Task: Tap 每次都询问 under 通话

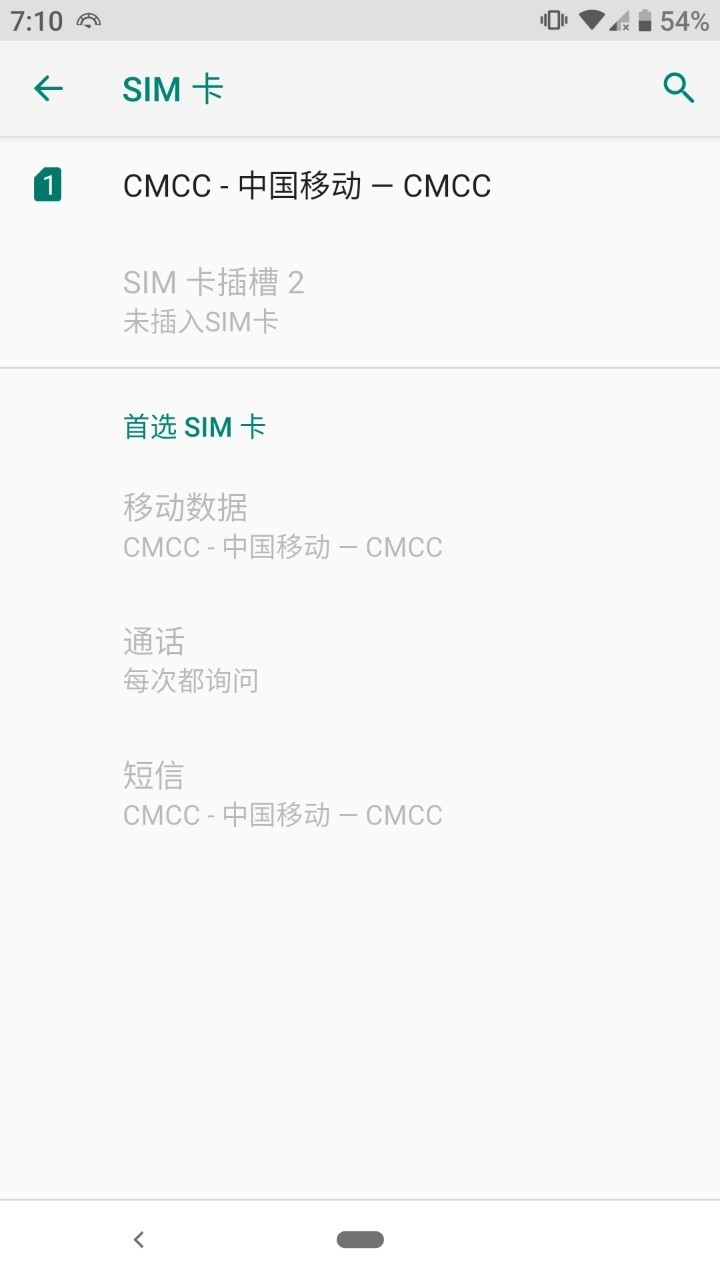Action: coord(190,680)
